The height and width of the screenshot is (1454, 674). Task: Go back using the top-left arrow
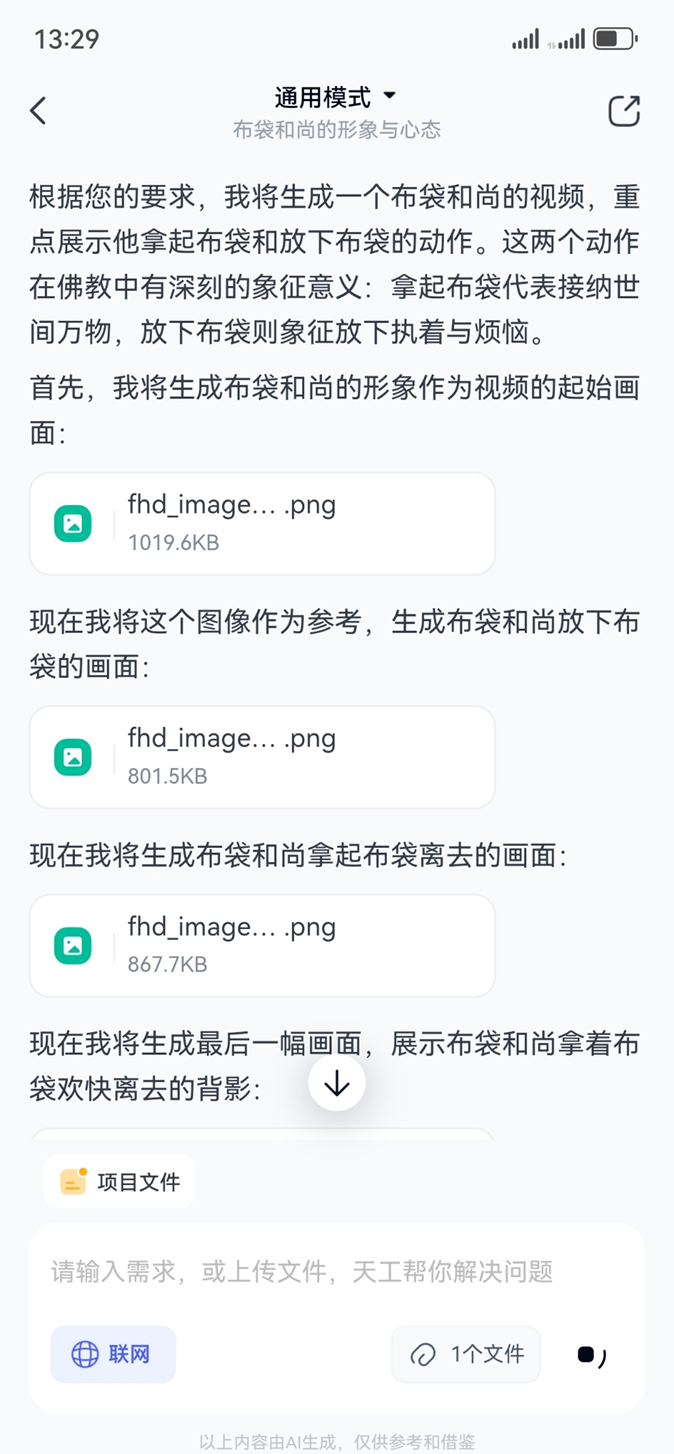tap(38, 110)
